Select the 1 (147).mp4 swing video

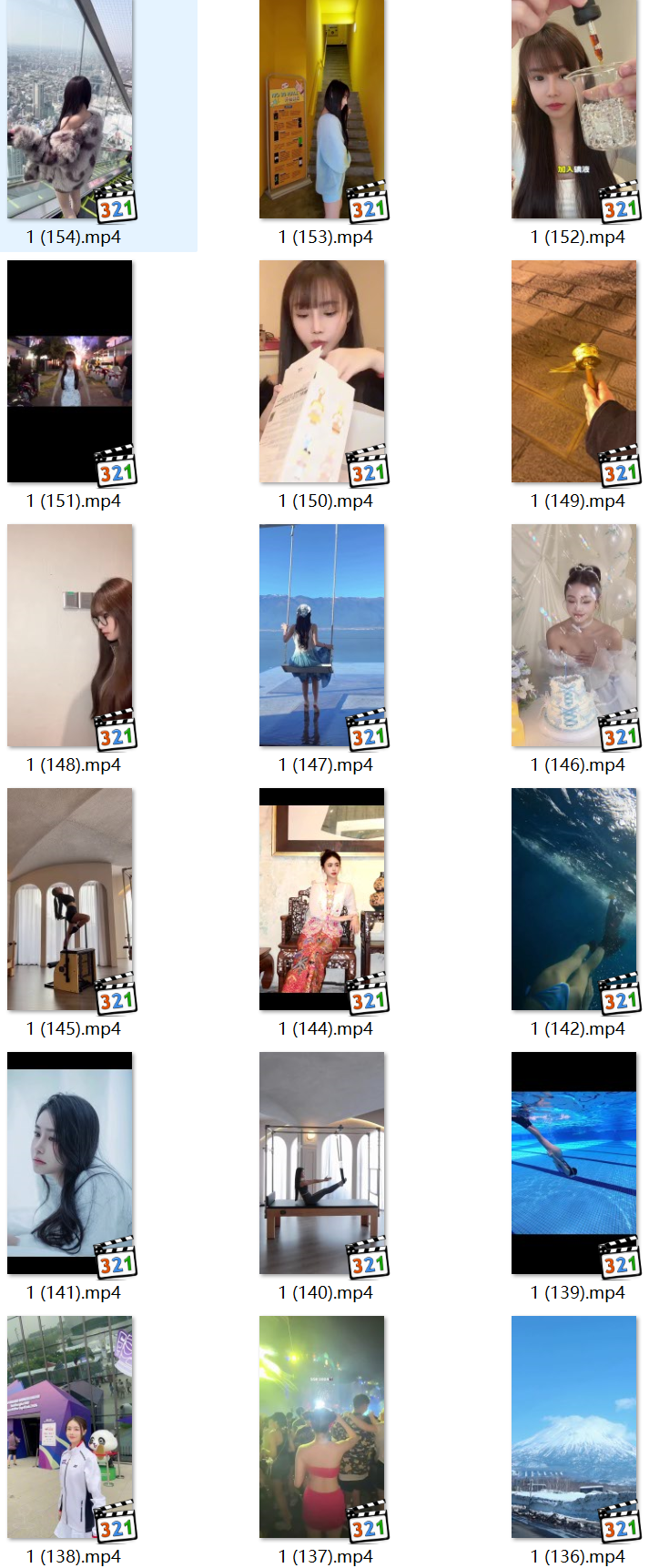tap(321, 635)
